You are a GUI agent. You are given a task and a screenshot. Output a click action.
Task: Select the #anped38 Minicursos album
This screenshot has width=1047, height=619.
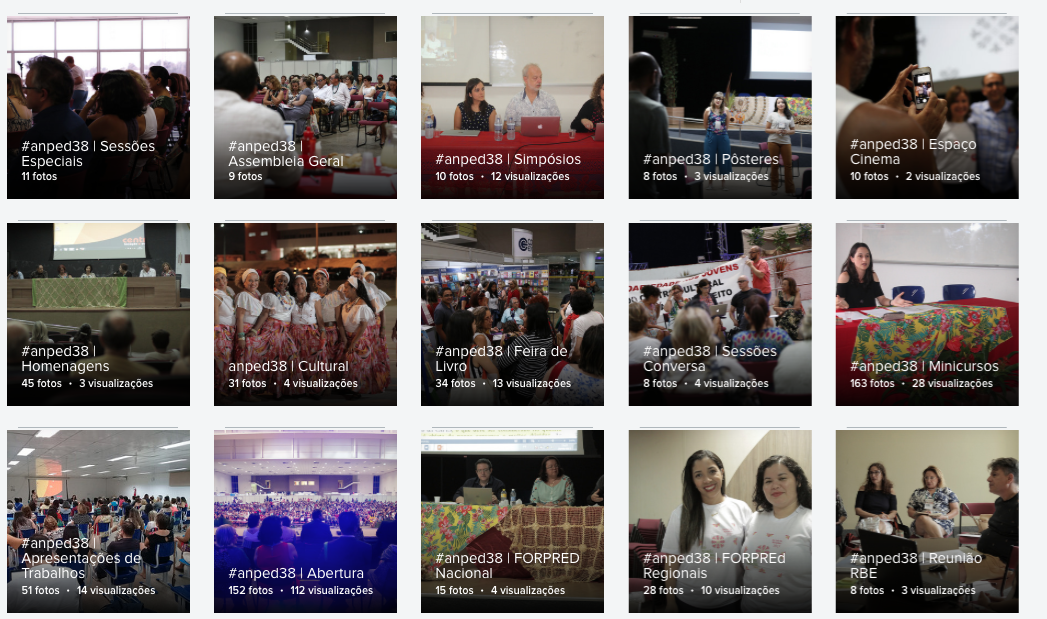pyautogui.click(x=926, y=314)
